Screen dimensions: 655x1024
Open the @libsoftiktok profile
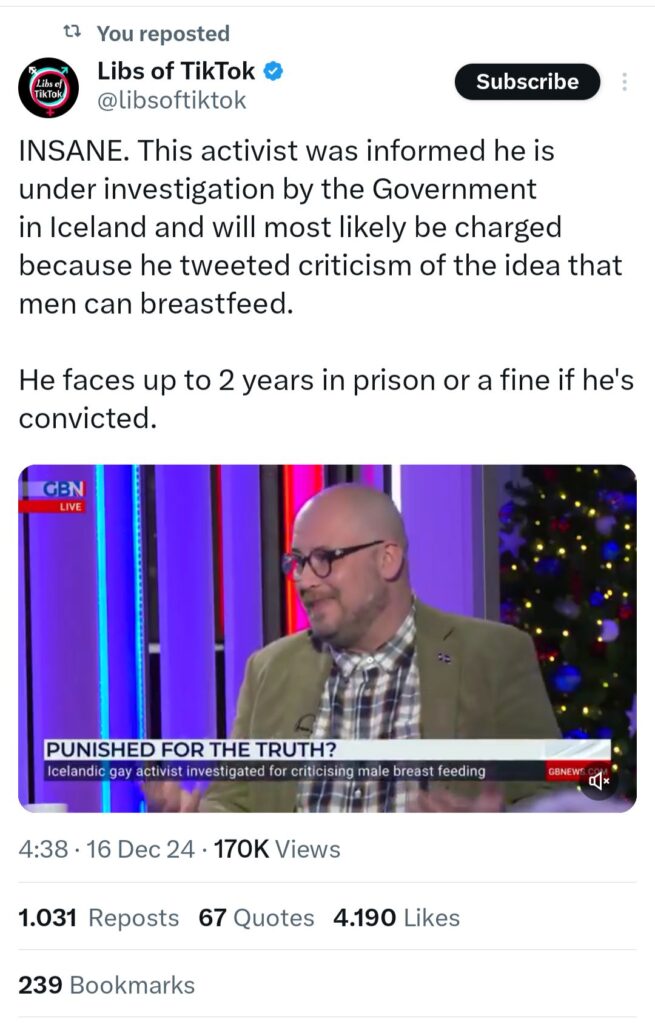coord(171,101)
